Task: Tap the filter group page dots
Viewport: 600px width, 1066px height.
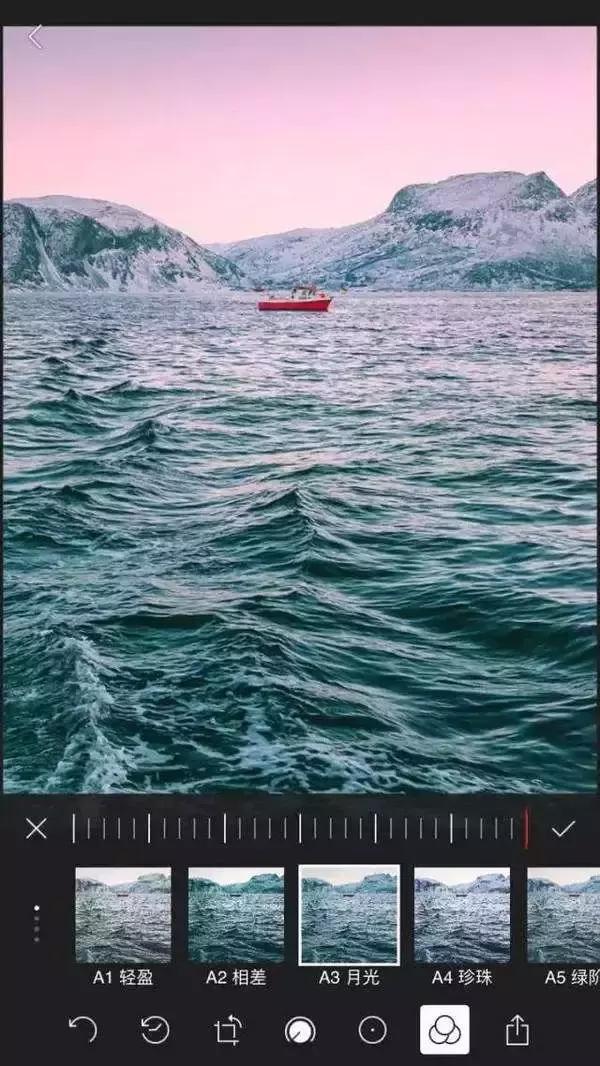Action: [37, 923]
